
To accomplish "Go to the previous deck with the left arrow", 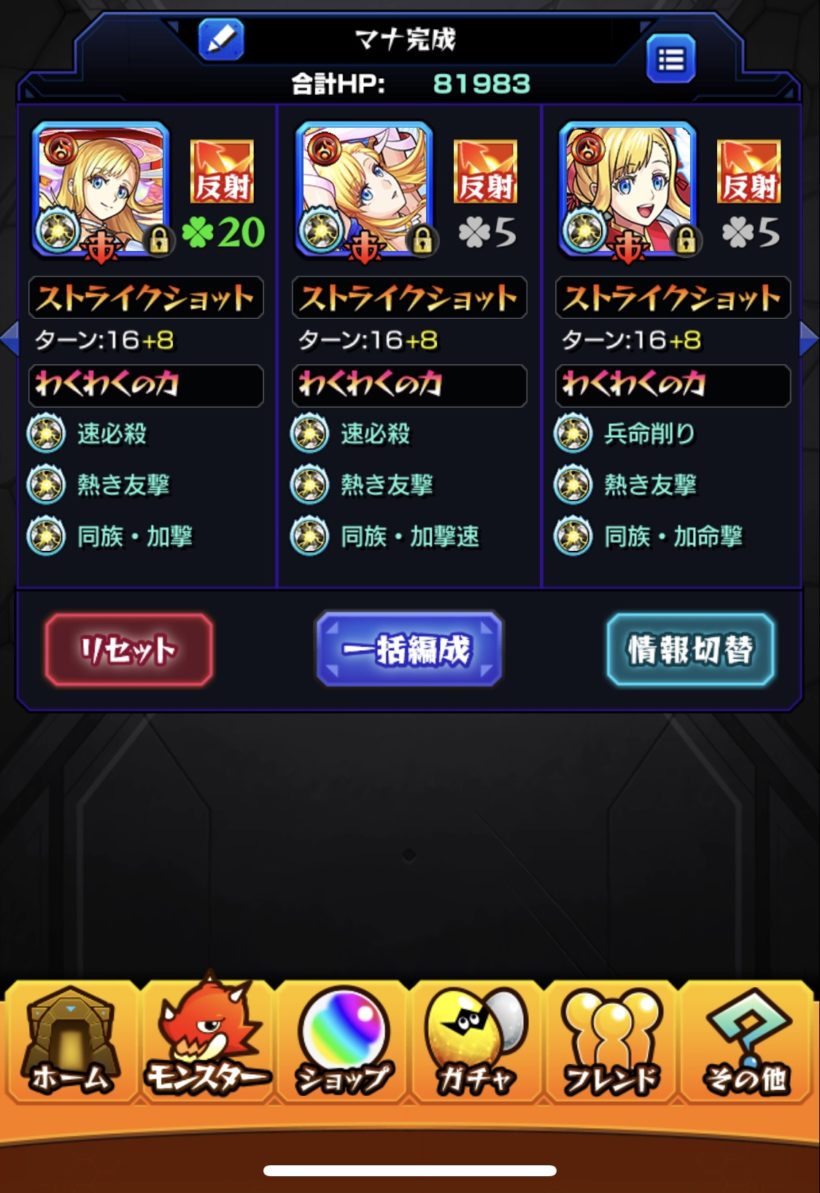I will tap(9, 339).
